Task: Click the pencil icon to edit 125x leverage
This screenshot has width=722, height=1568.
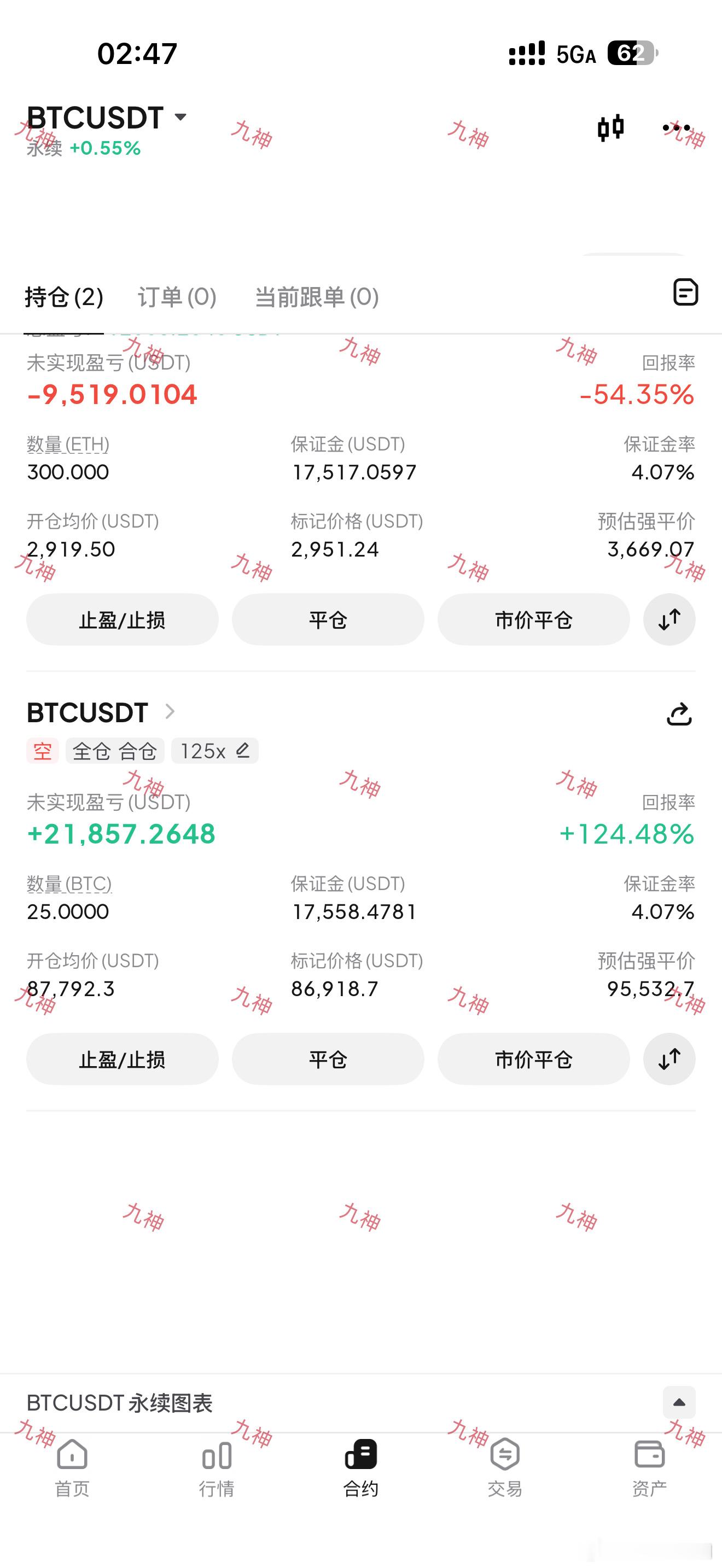Action: pyautogui.click(x=243, y=751)
